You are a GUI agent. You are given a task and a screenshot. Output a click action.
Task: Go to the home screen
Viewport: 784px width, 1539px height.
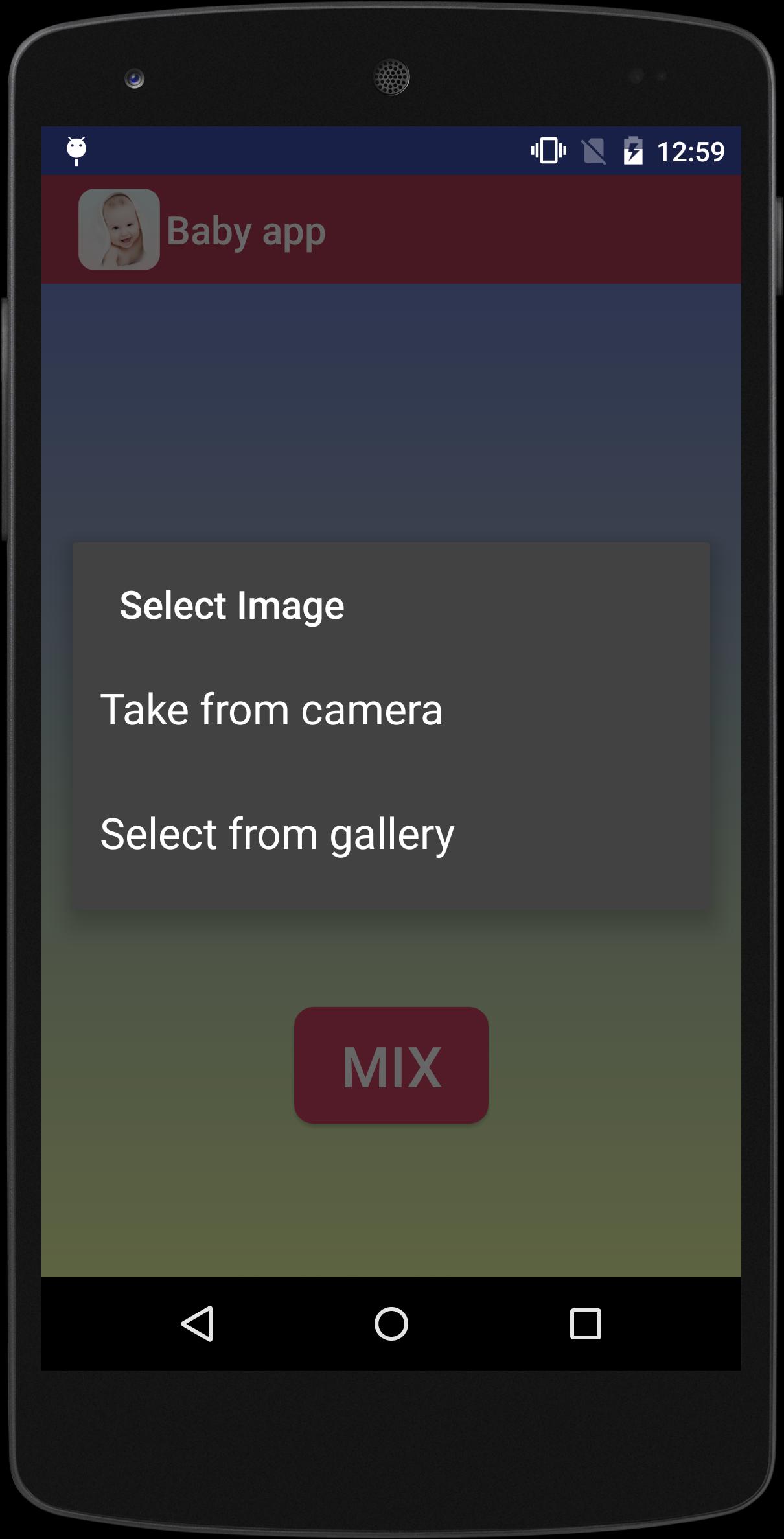391,1323
